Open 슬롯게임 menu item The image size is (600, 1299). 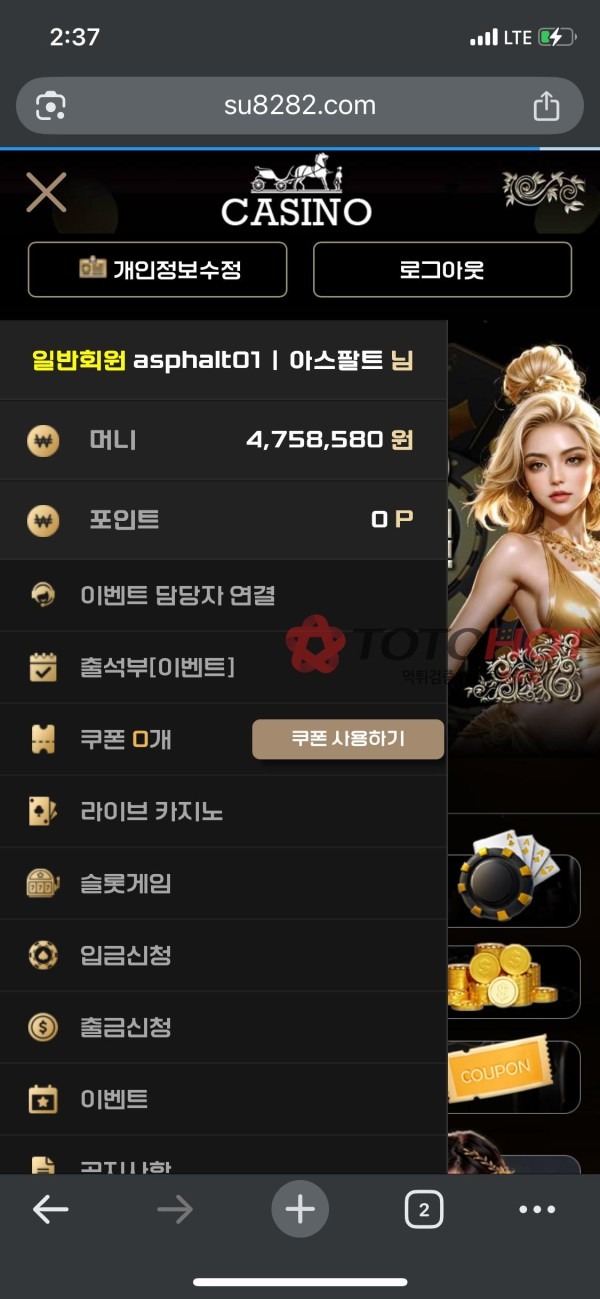pyautogui.click(x=126, y=884)
